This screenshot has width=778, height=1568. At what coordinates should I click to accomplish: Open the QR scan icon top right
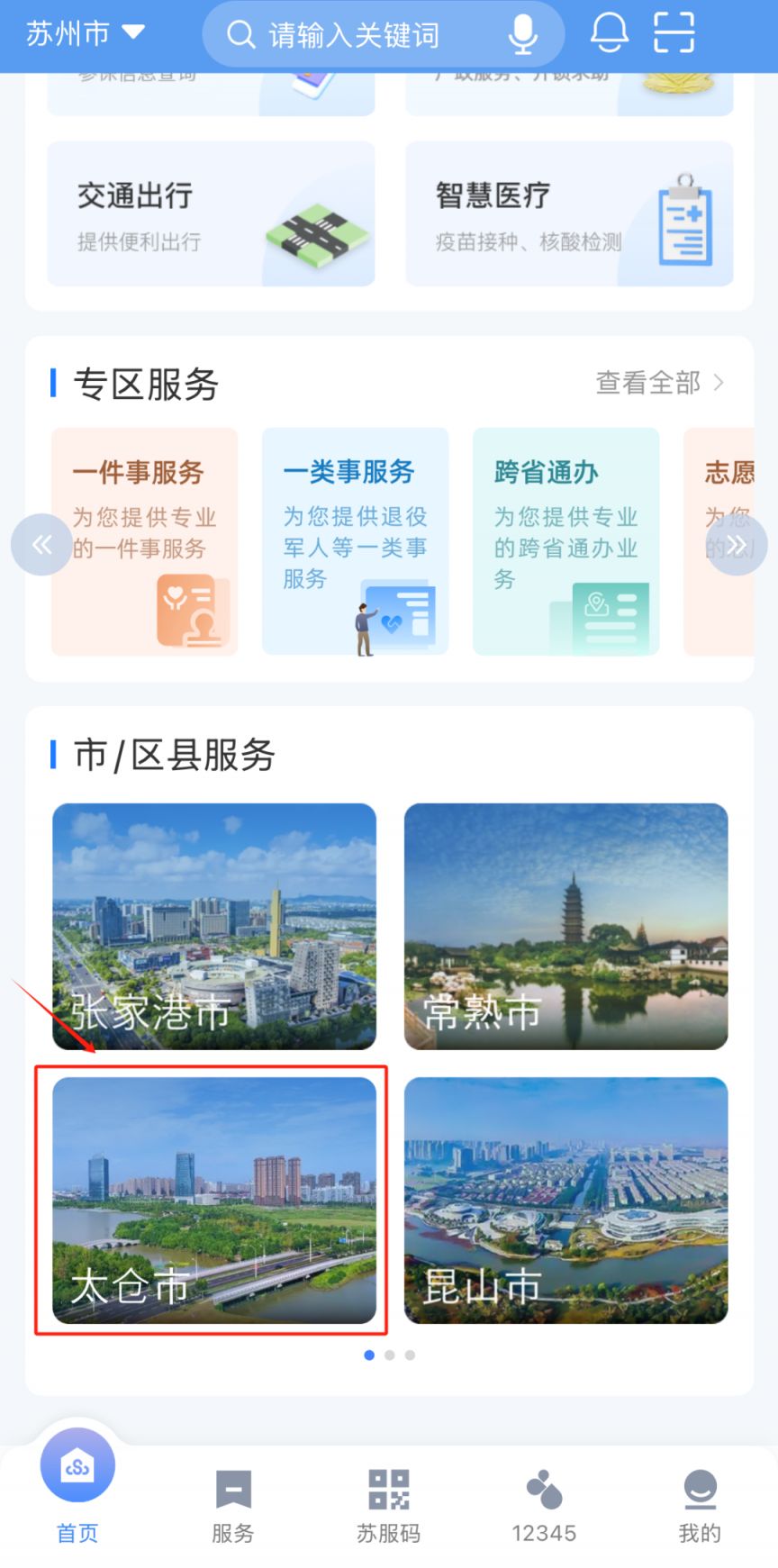(x=674, y=33)
